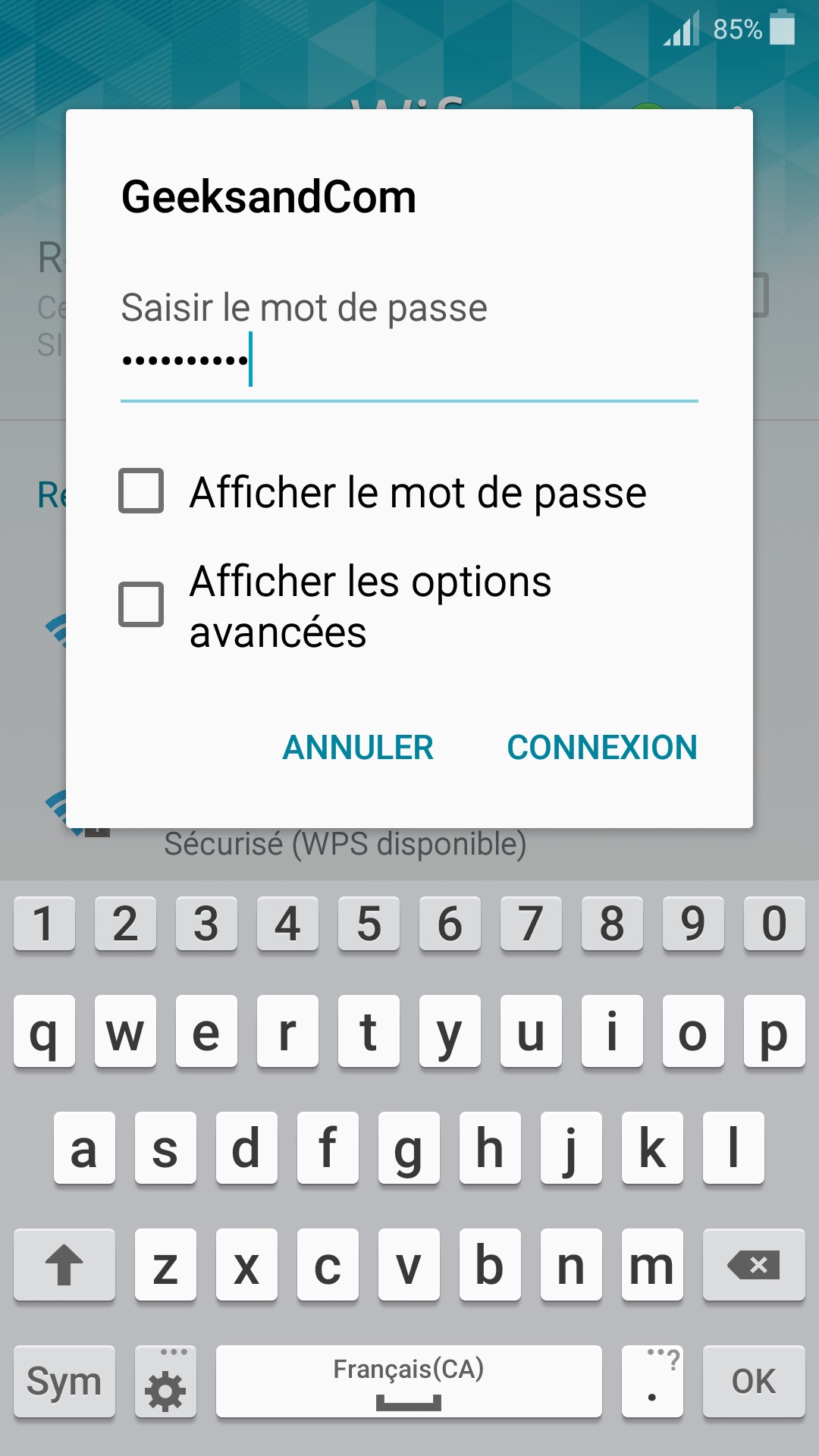Tap the period punctuation key
The height and width of the screenshot is (1456, 819).
pyautogui.click(x=652, y=1382)
